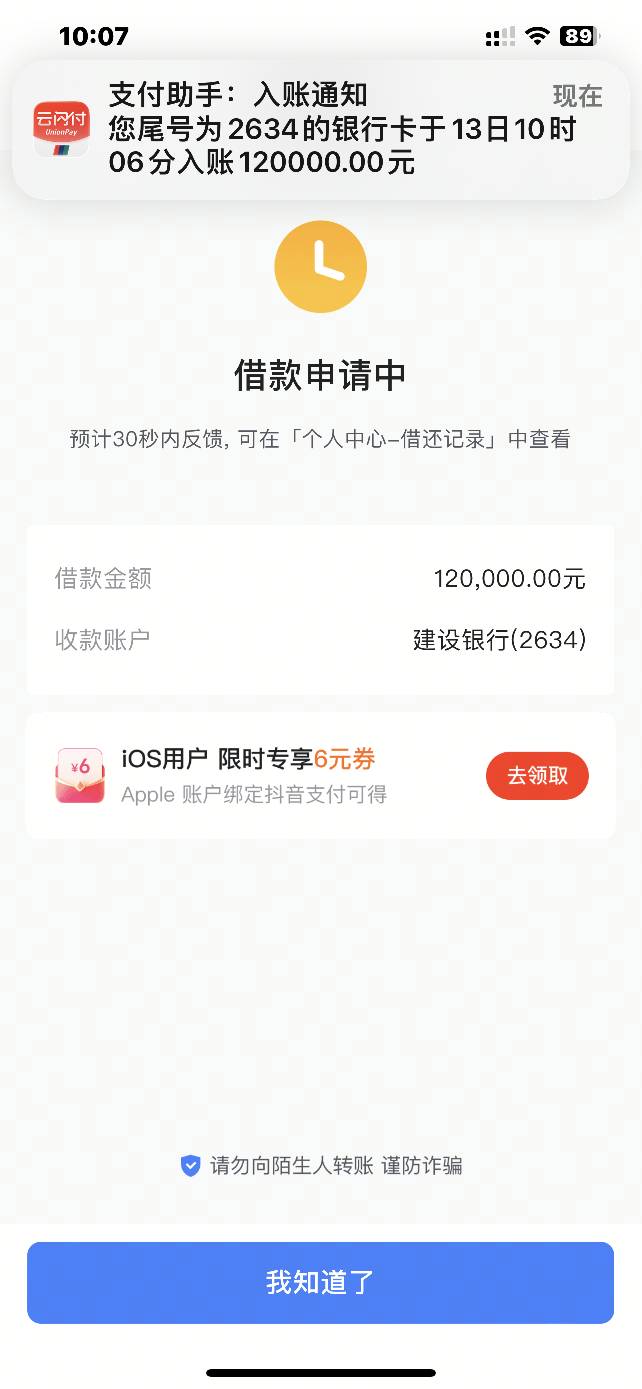
Task: Confirm with the 我知道了 button
Action: [320, 1283]
